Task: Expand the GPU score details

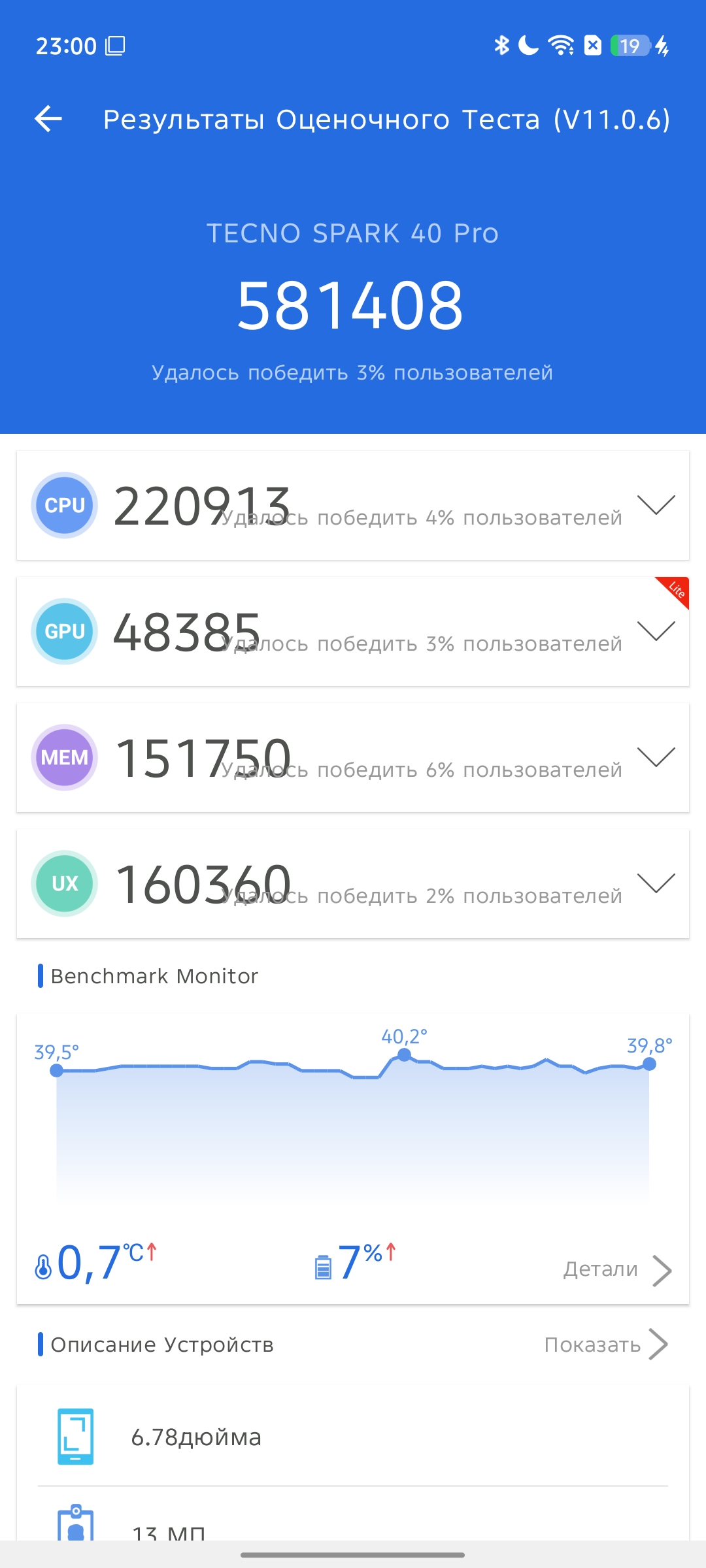Action: pyautogui.click(x=656, y=631)
